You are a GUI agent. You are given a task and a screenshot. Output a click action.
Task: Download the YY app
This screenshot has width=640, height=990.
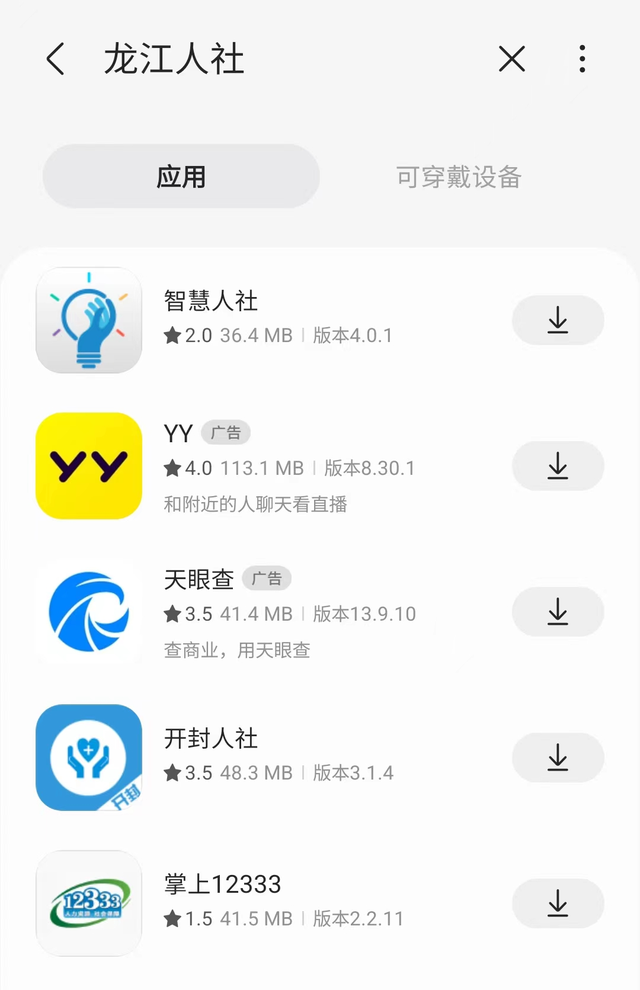tap(558, 466)
